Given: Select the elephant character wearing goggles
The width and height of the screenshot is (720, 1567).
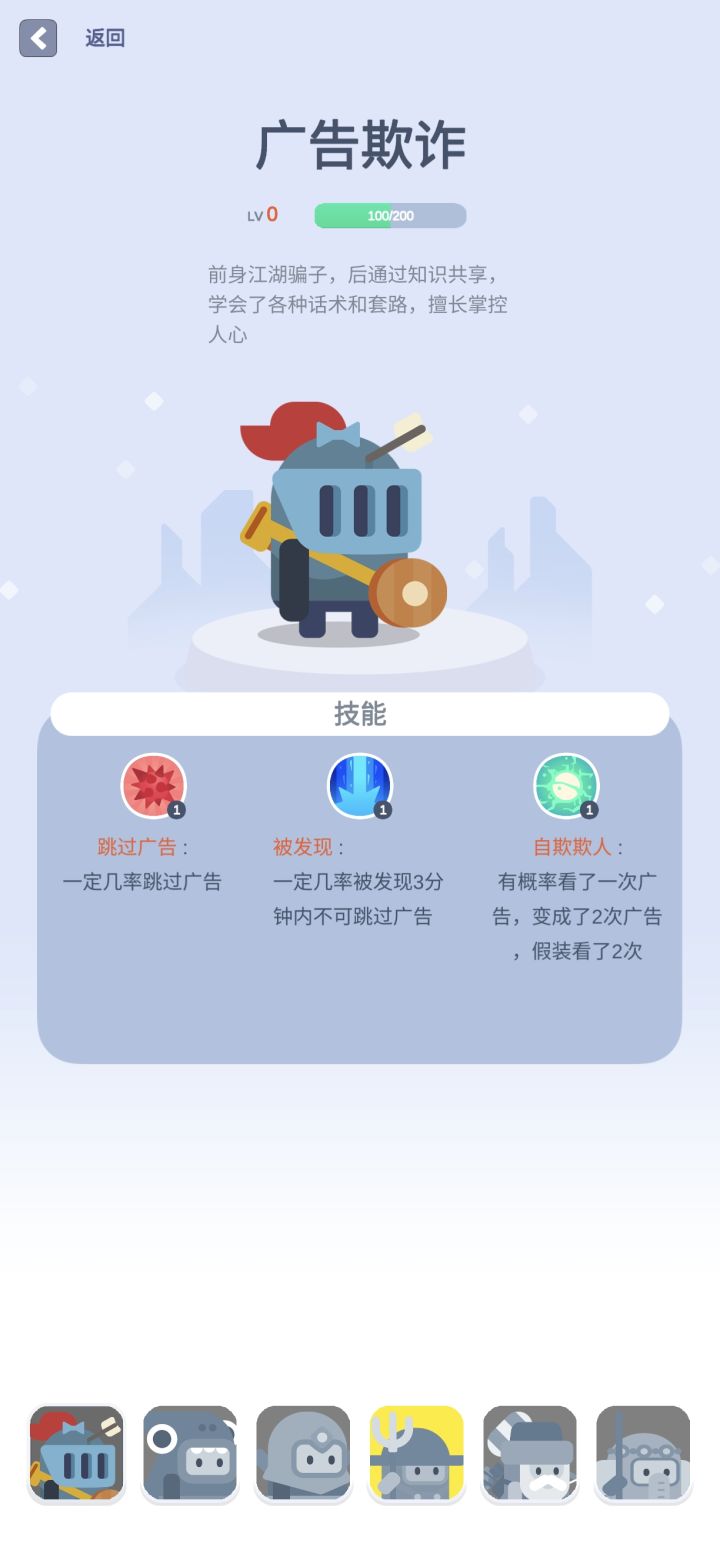Looking at the screenshot, I should point(643,1453).
